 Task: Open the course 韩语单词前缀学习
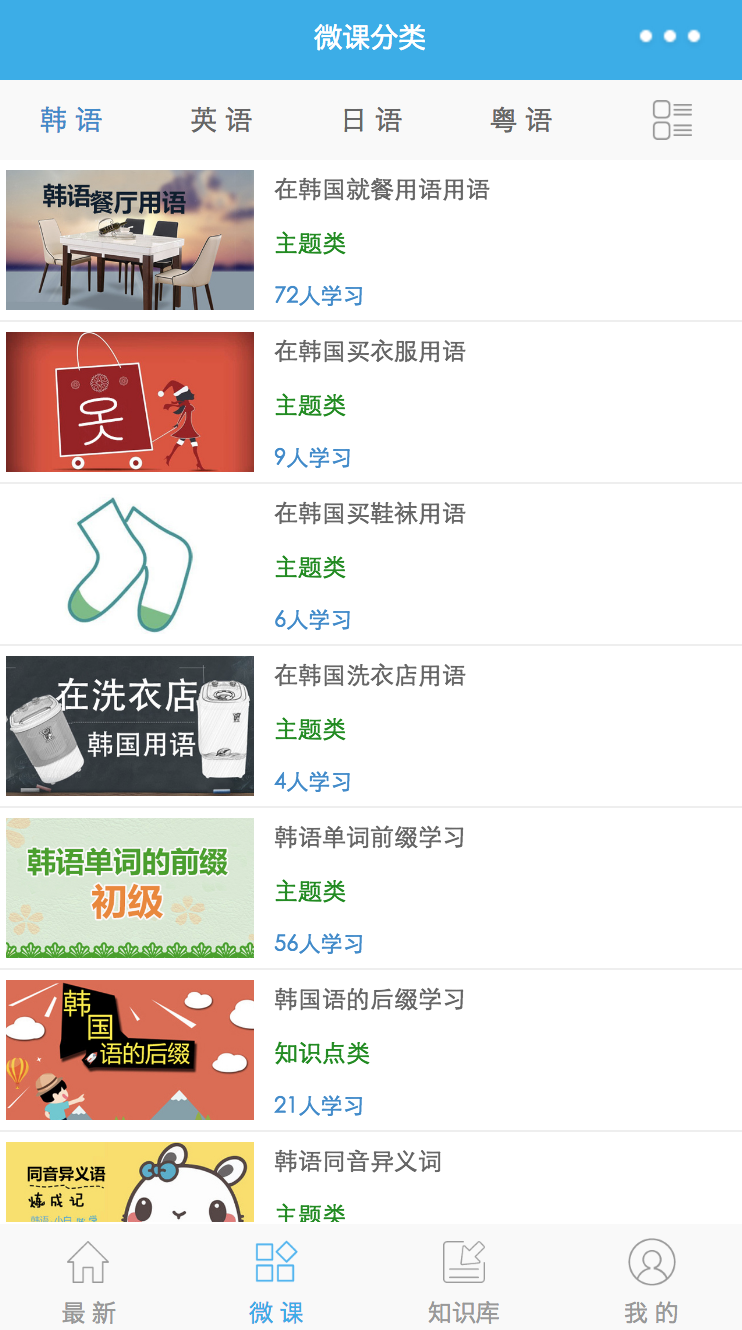(369, 838)
